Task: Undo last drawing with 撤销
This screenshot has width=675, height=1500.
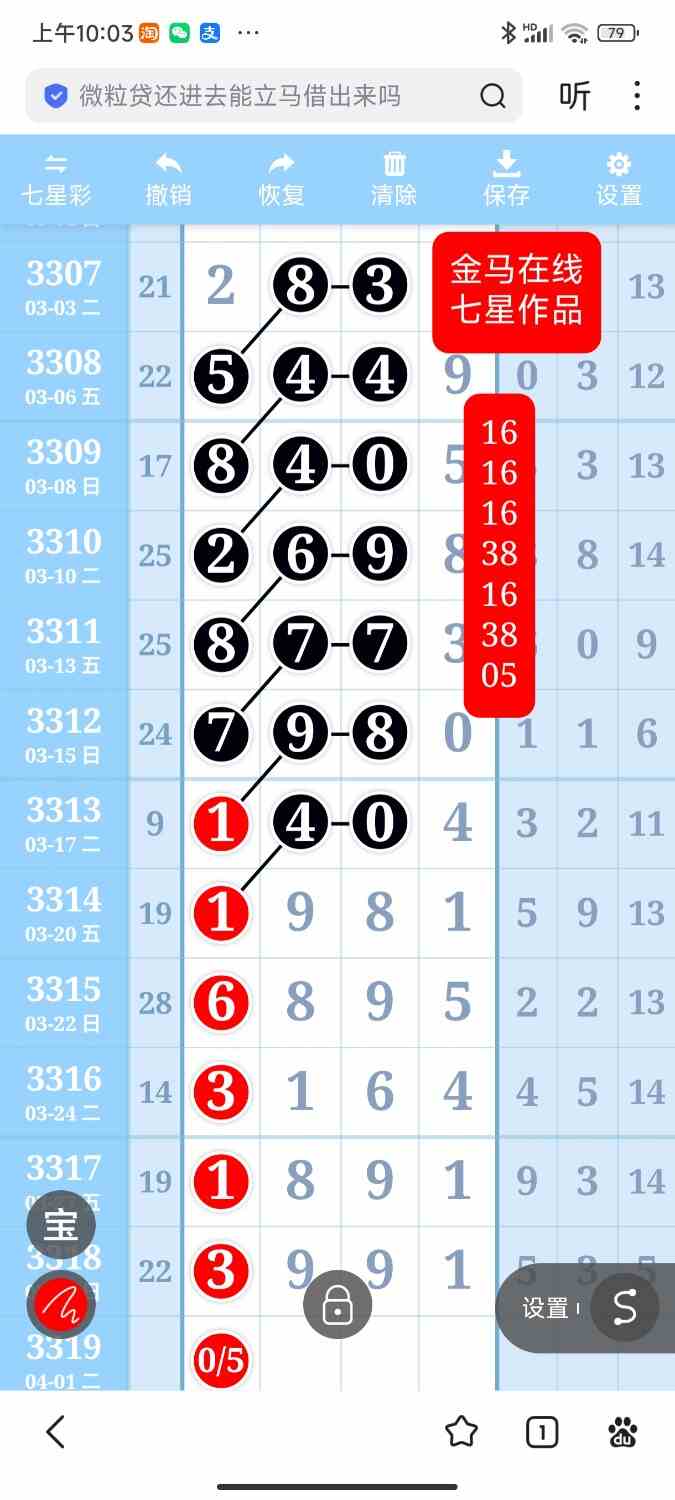Action: [168, 179]
